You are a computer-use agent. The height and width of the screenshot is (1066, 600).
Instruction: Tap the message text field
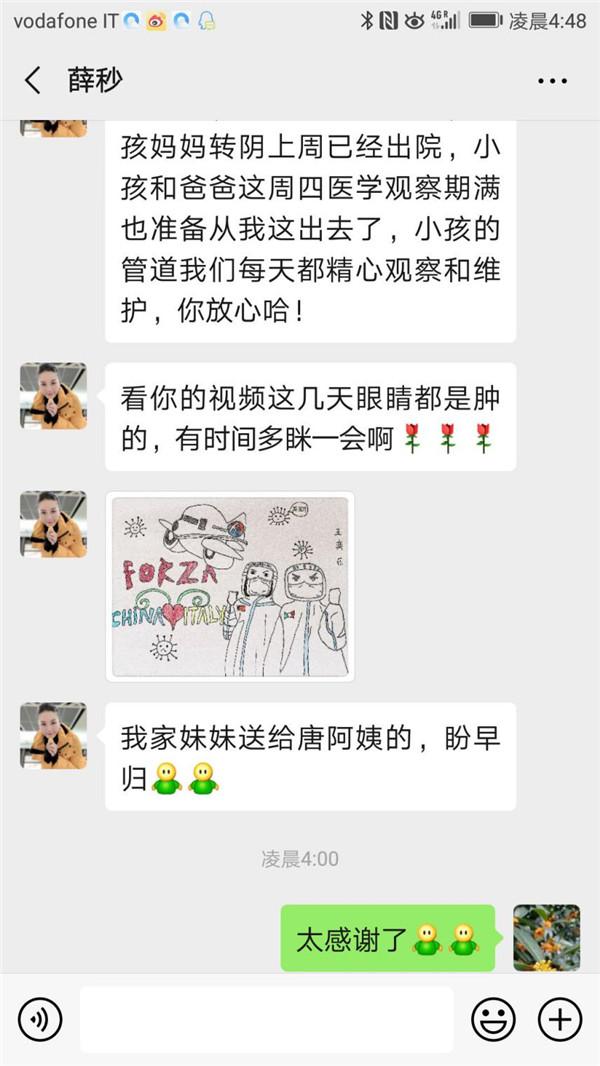click(266, 1020)
